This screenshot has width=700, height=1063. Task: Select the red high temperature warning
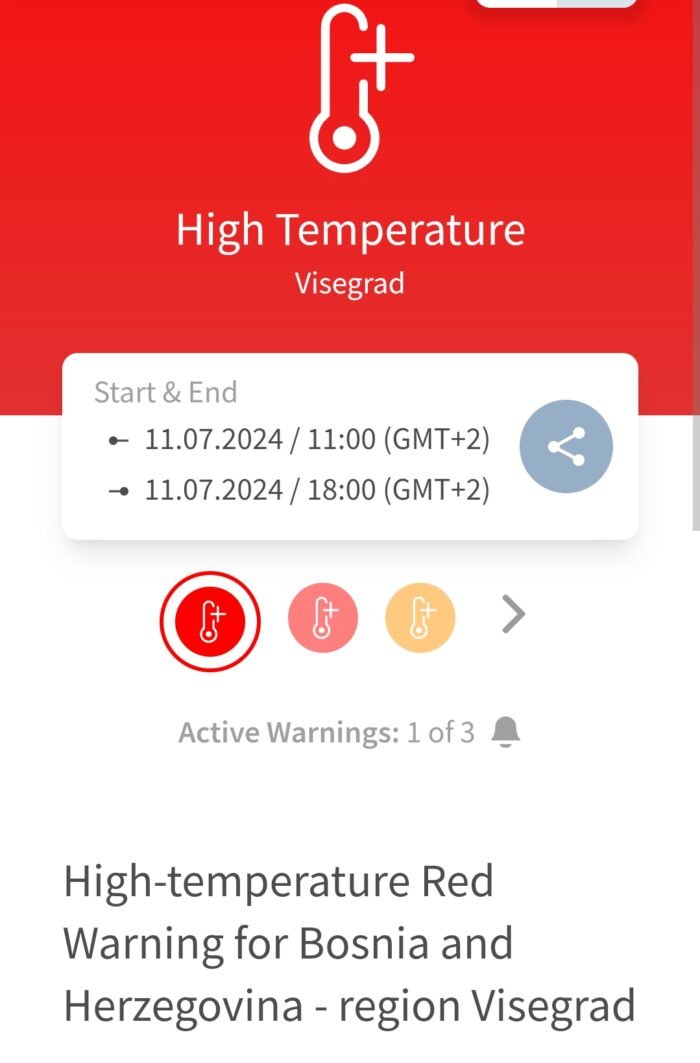[210, 621]
